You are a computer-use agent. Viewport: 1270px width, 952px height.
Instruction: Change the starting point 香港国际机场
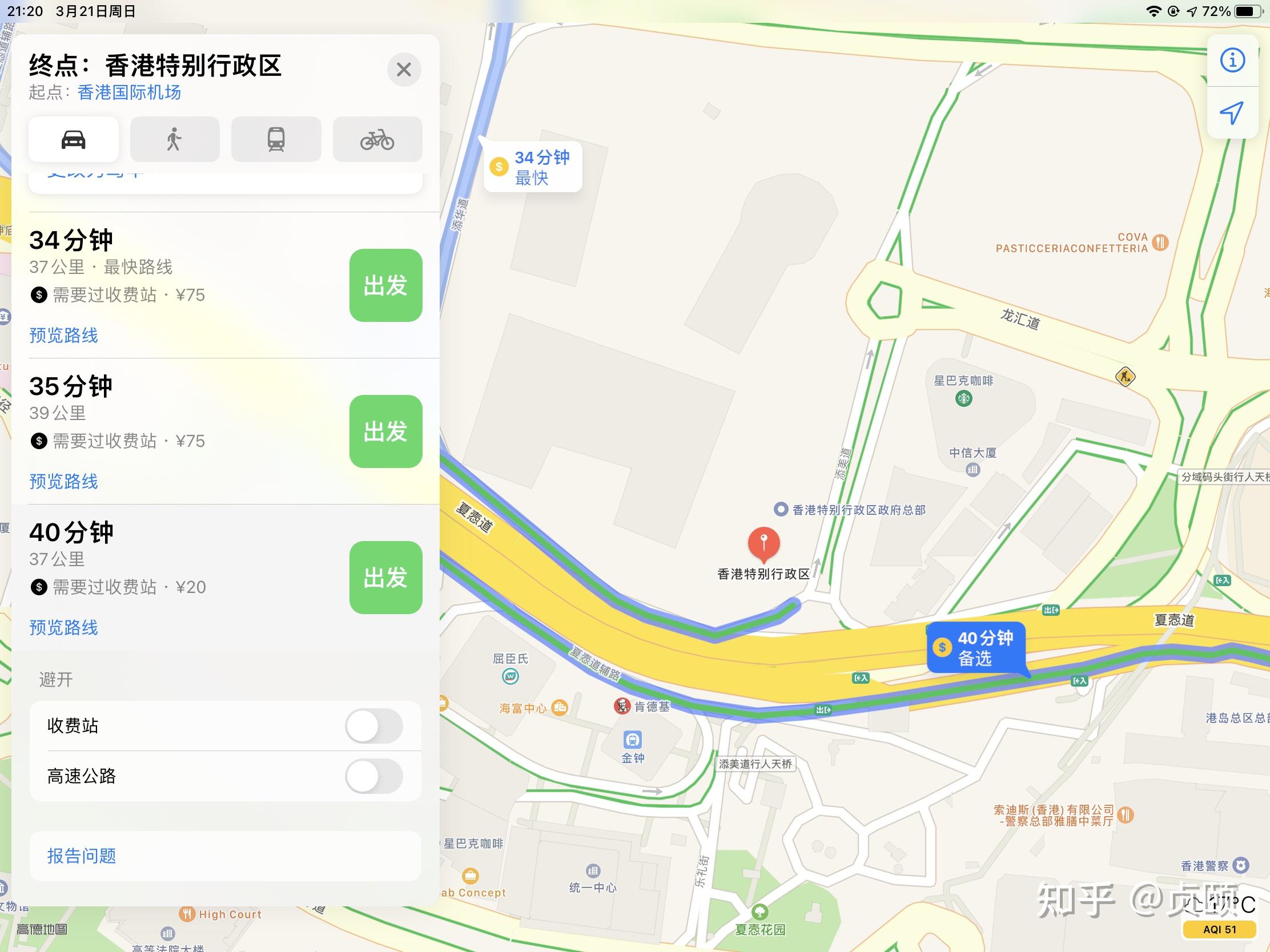pyautogui.click(x=129, y=92)
